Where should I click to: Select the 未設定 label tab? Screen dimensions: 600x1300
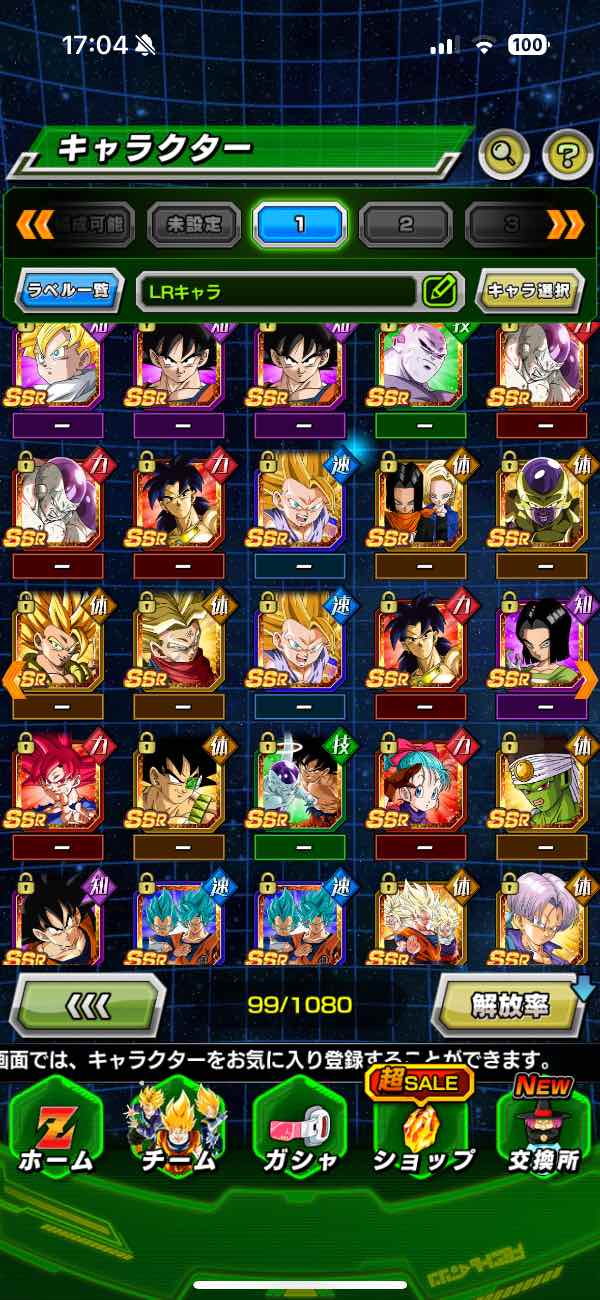[194, 224]
